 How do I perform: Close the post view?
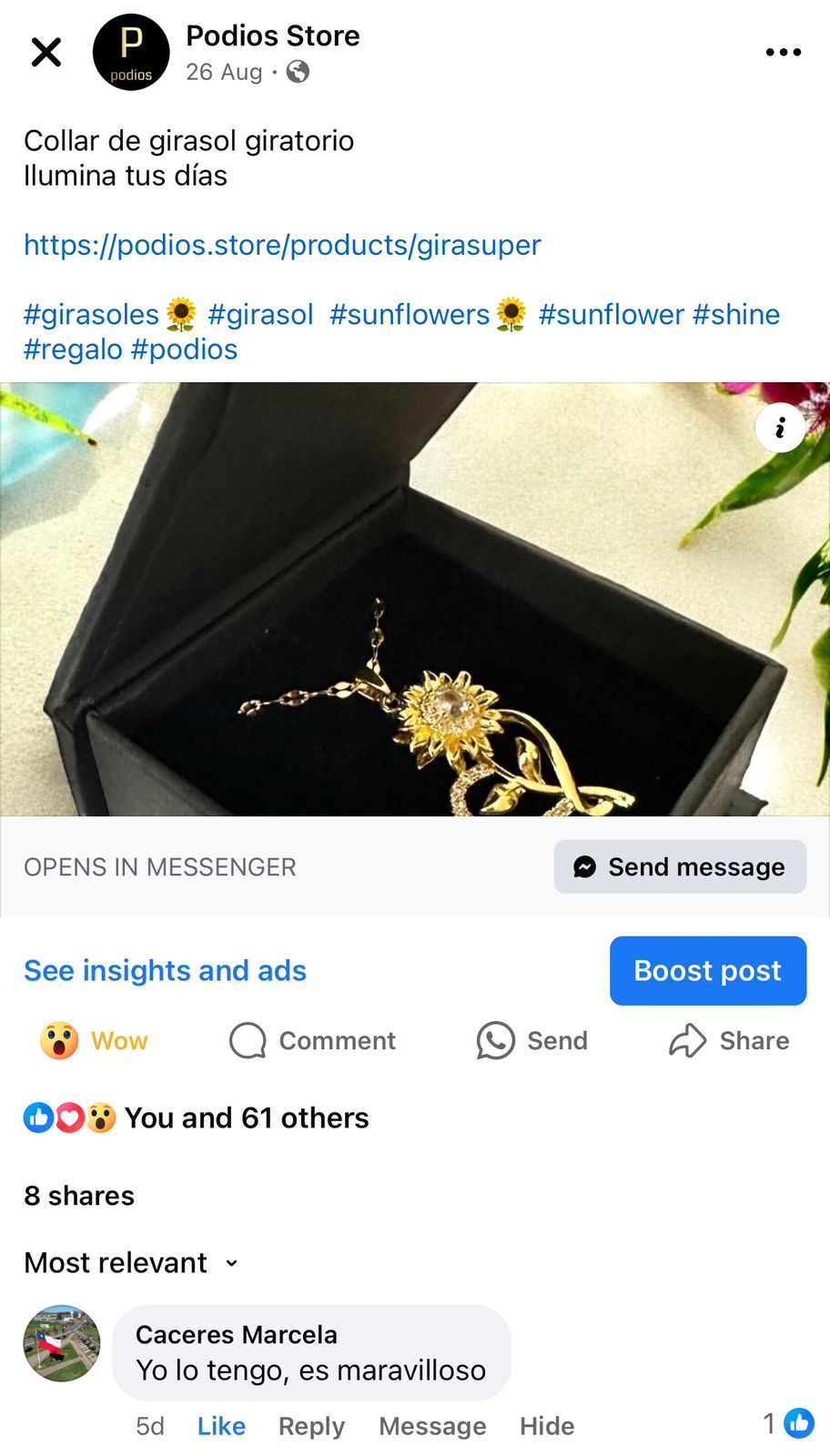(x=46, y=53)
